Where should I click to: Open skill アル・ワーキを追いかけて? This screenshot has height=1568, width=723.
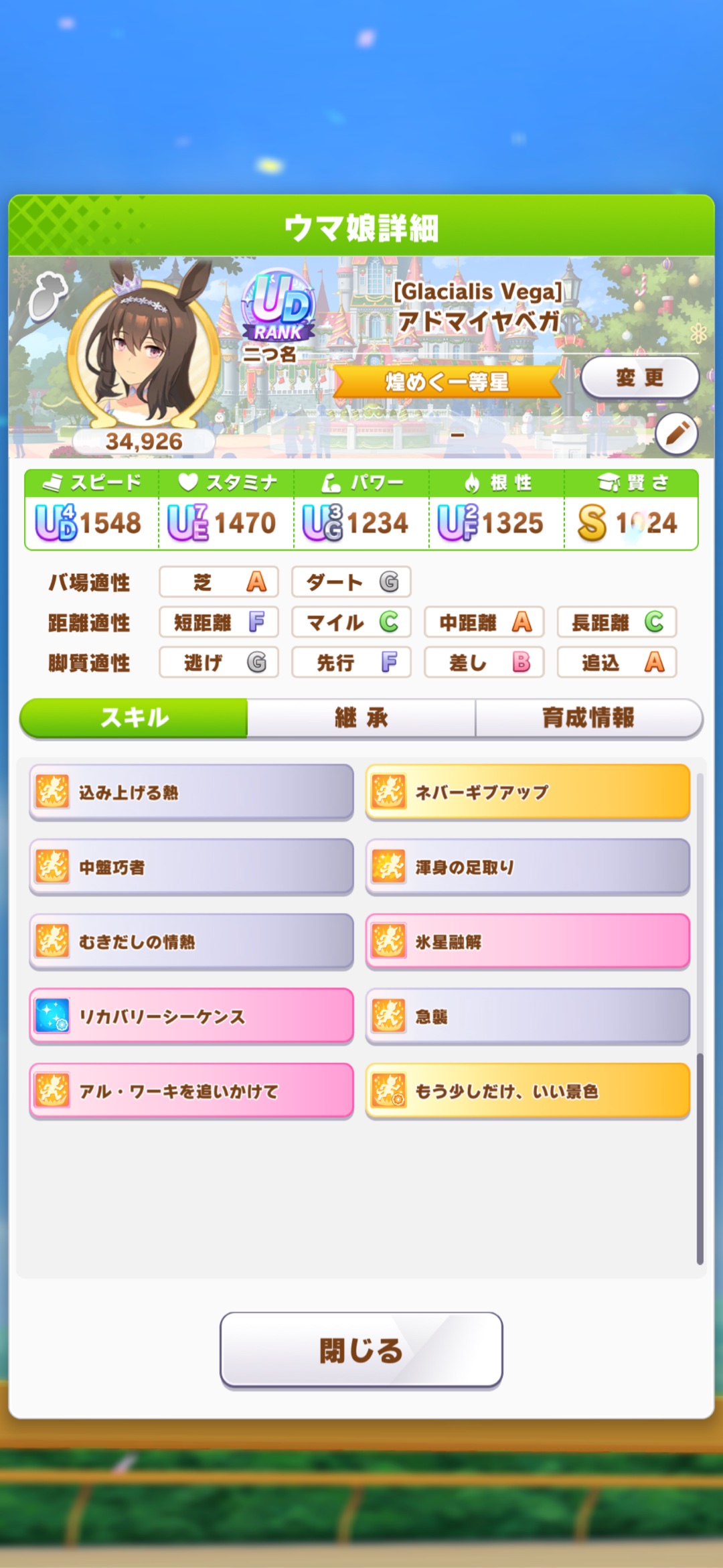point(191,1091)
